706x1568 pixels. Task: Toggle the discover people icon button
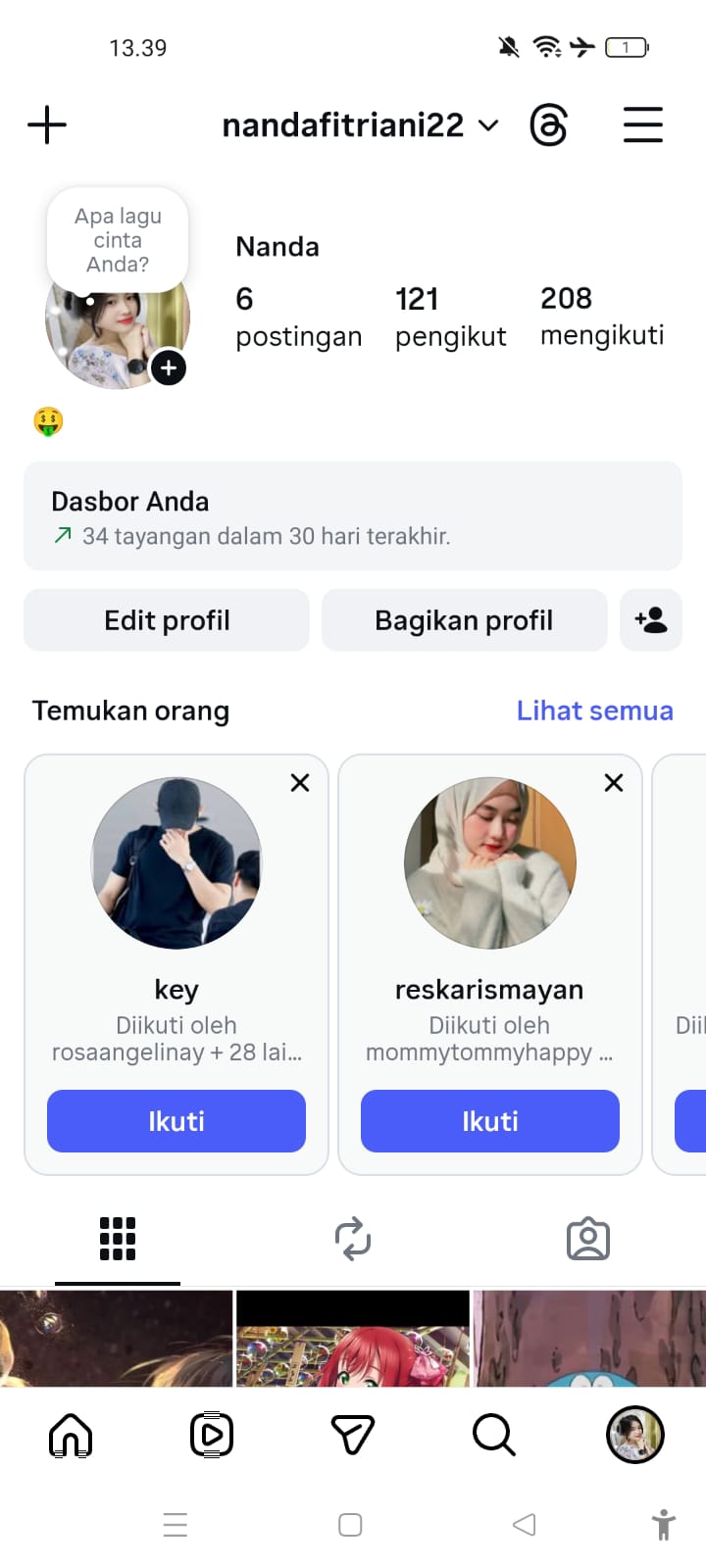point(651,620)
